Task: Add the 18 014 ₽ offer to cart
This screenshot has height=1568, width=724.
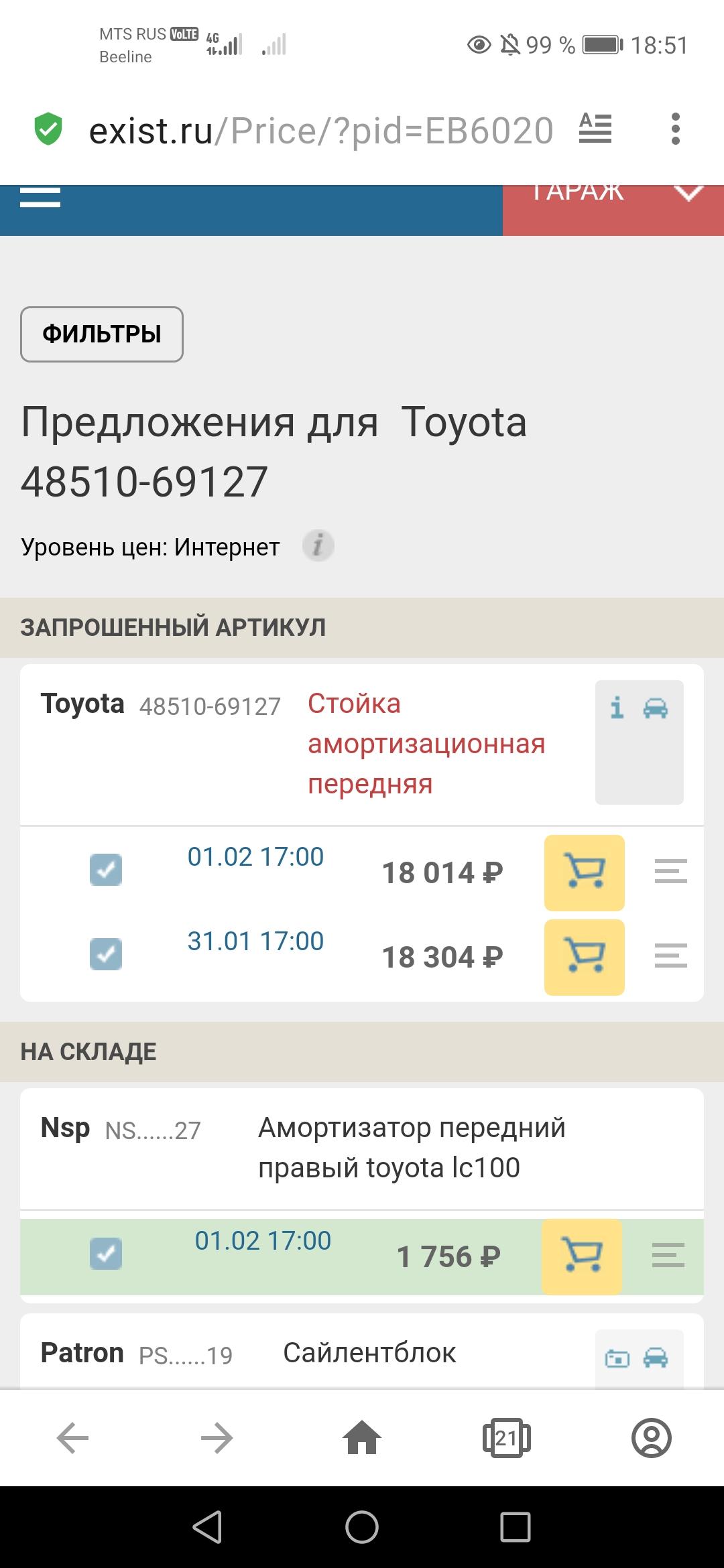Action: [x=585, y=872]
